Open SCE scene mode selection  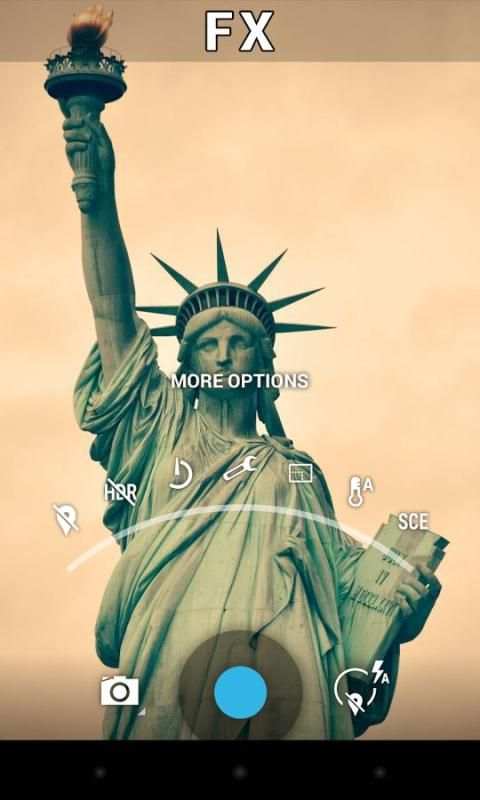pos(413,521)
